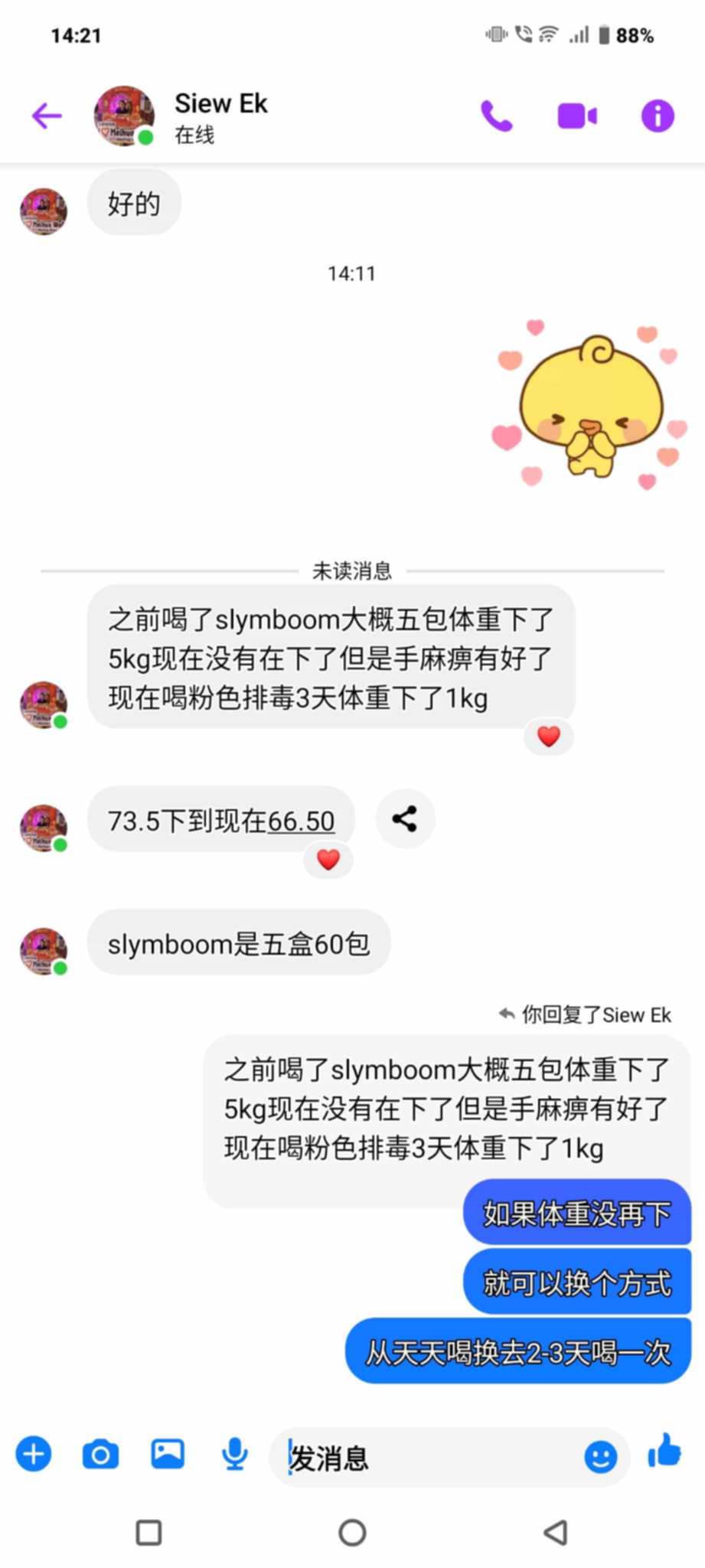Record a voice message with the microphone
The image size is (705, 1568).
pos(234,1453)
